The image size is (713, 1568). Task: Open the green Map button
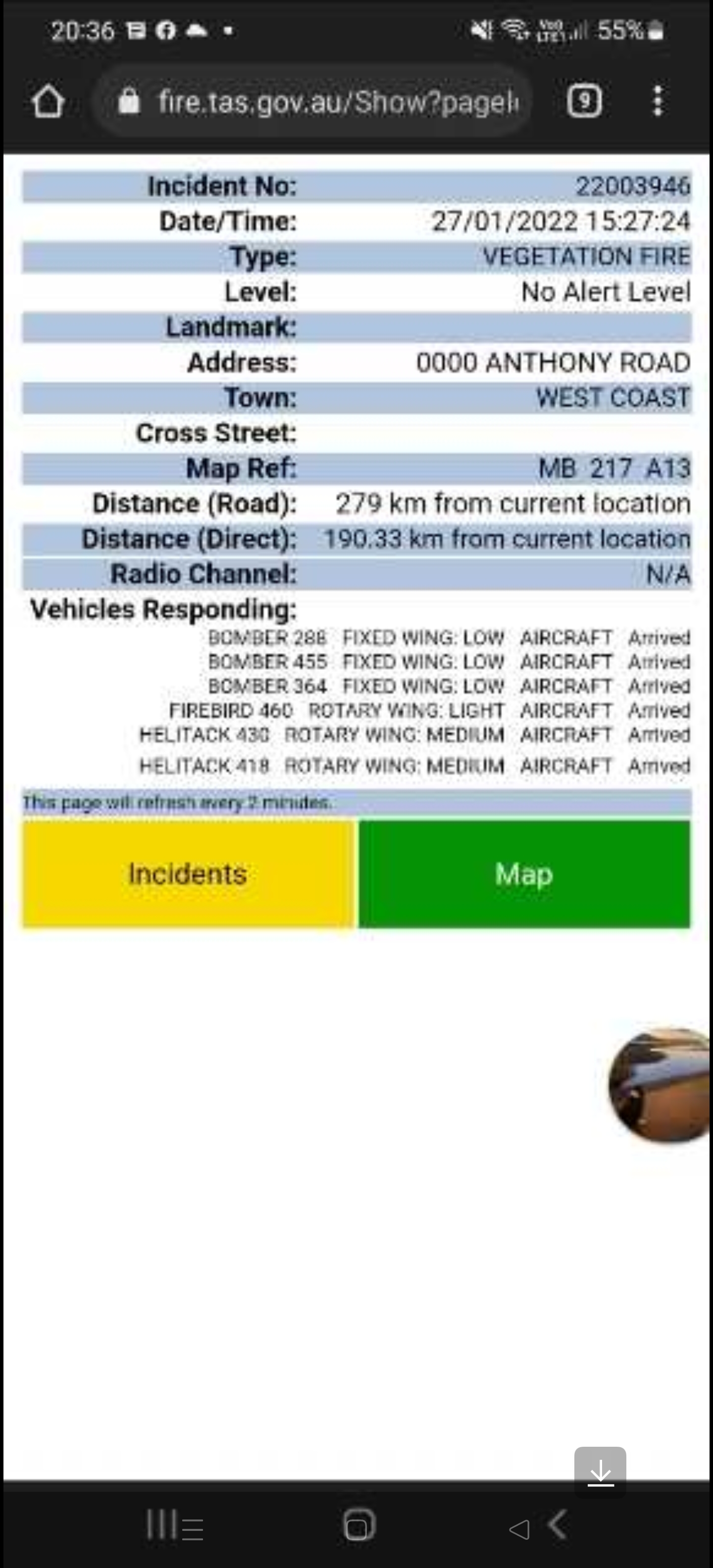[x=524, y=874]
